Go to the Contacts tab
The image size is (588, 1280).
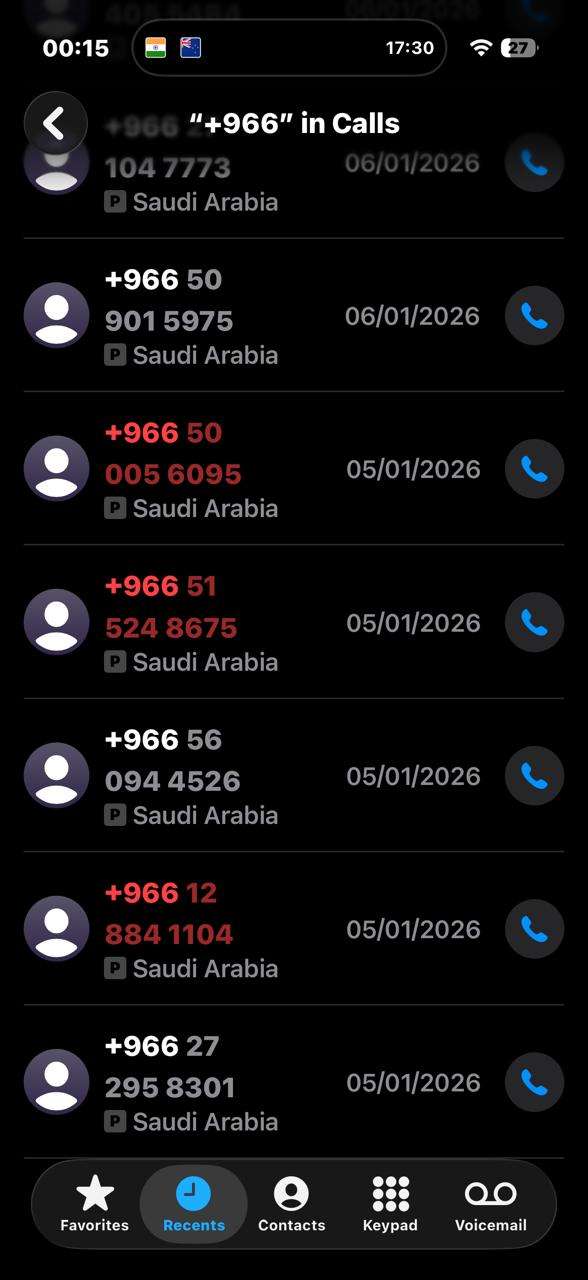tap(292, 1204)
